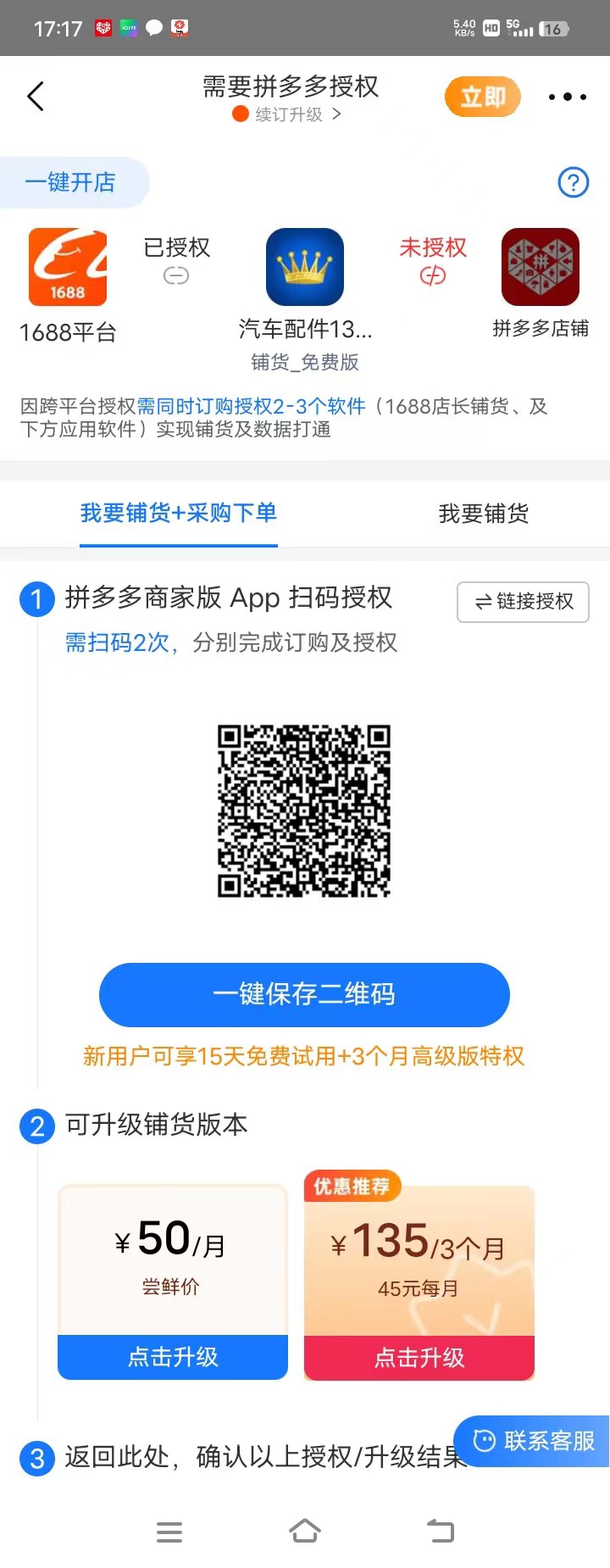Switch to the 我要铺货 tab
Screen dimensions: 610x1568
pyautogui.click(x=483, y=513)
